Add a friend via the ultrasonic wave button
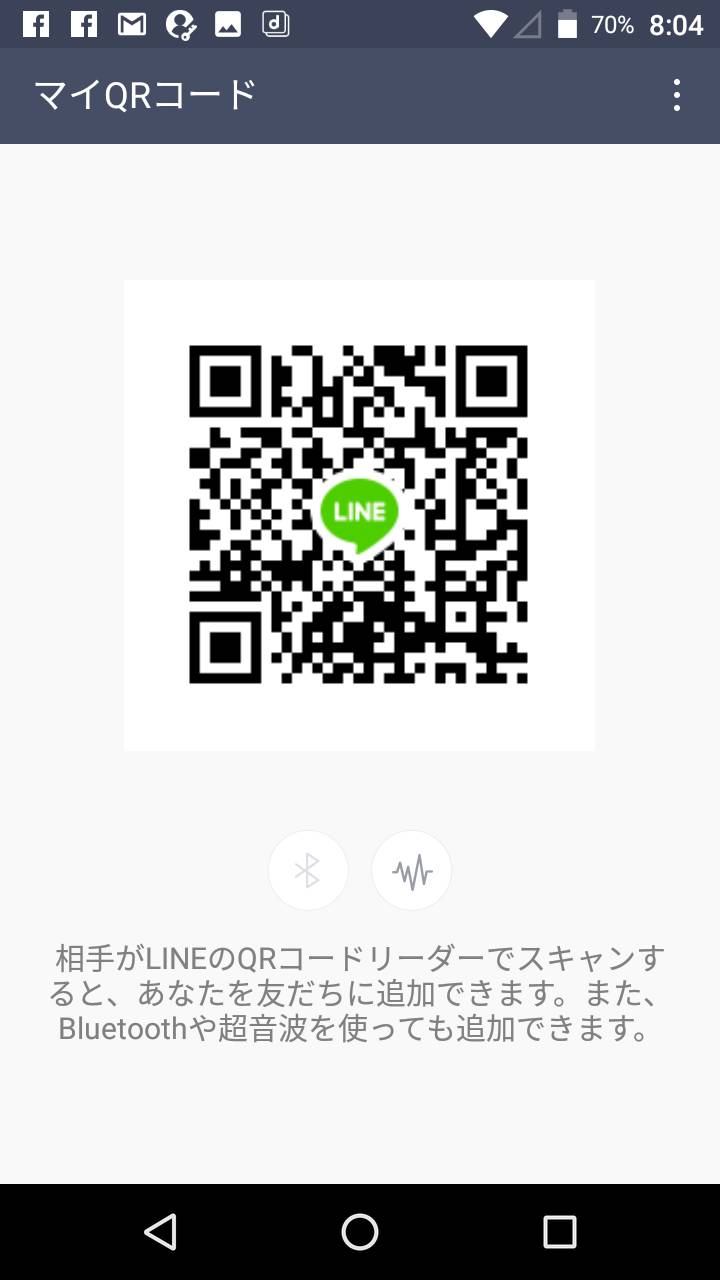Screen dimensions: 720x1280 click(x=412, y=871)
